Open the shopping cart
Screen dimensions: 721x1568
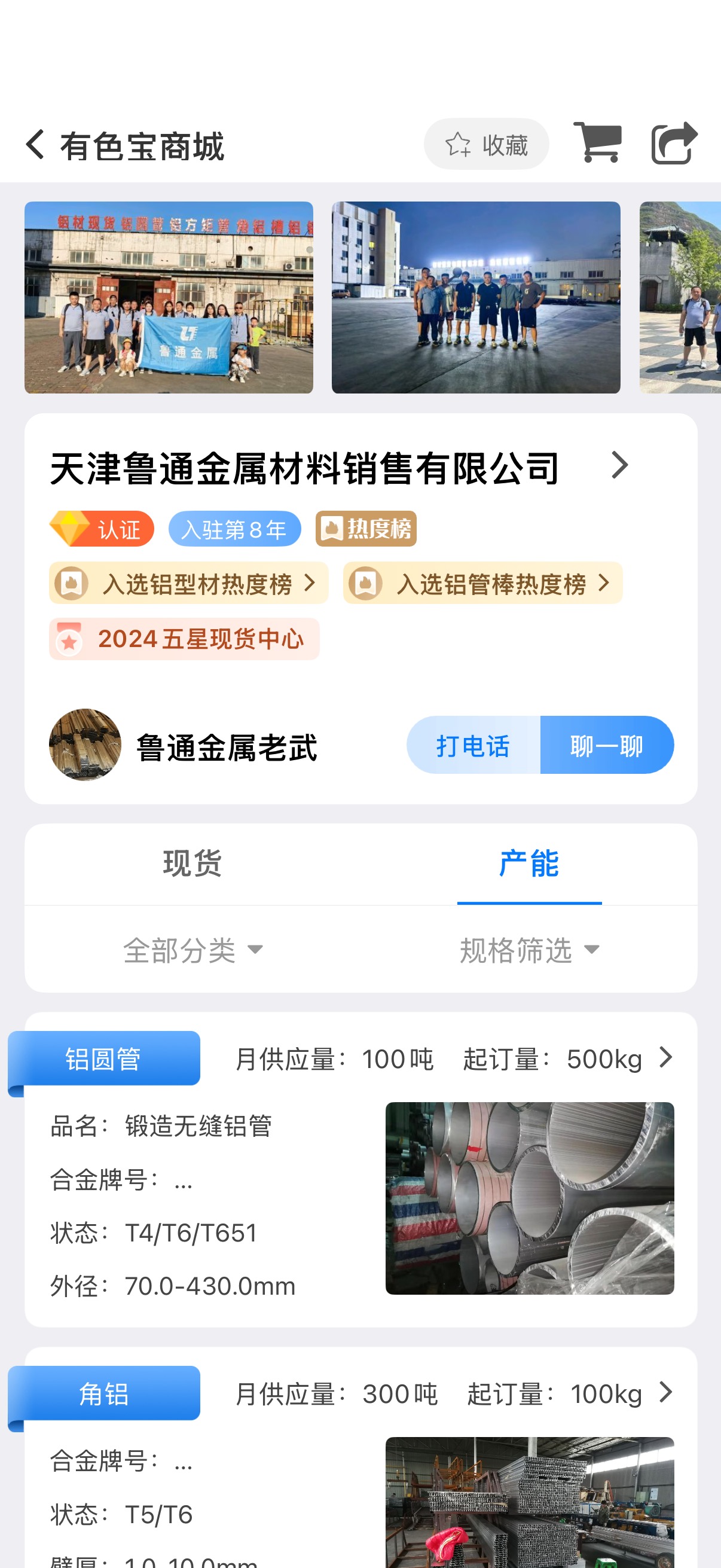click(x=597, y=143)
